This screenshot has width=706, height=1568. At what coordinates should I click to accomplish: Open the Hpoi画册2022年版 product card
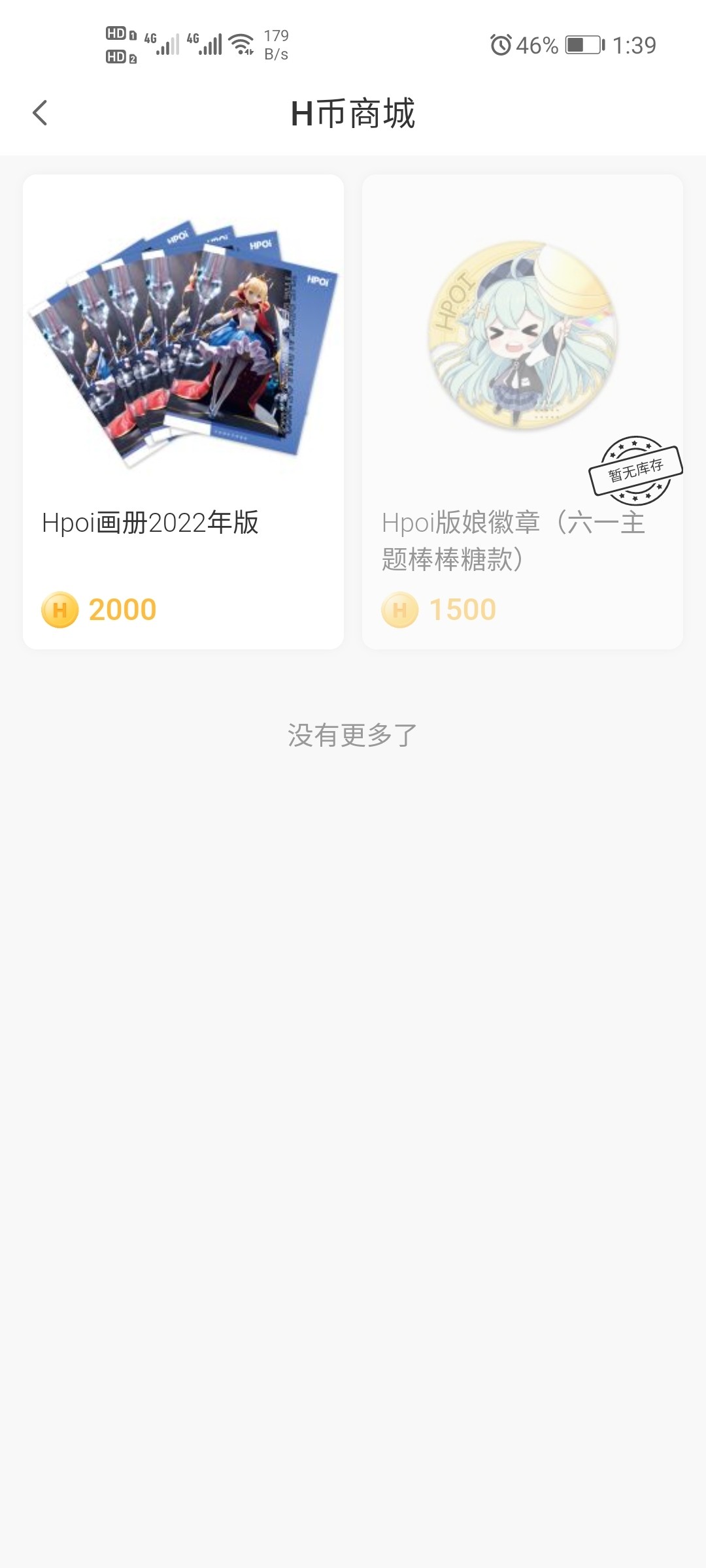pos(183,412)
